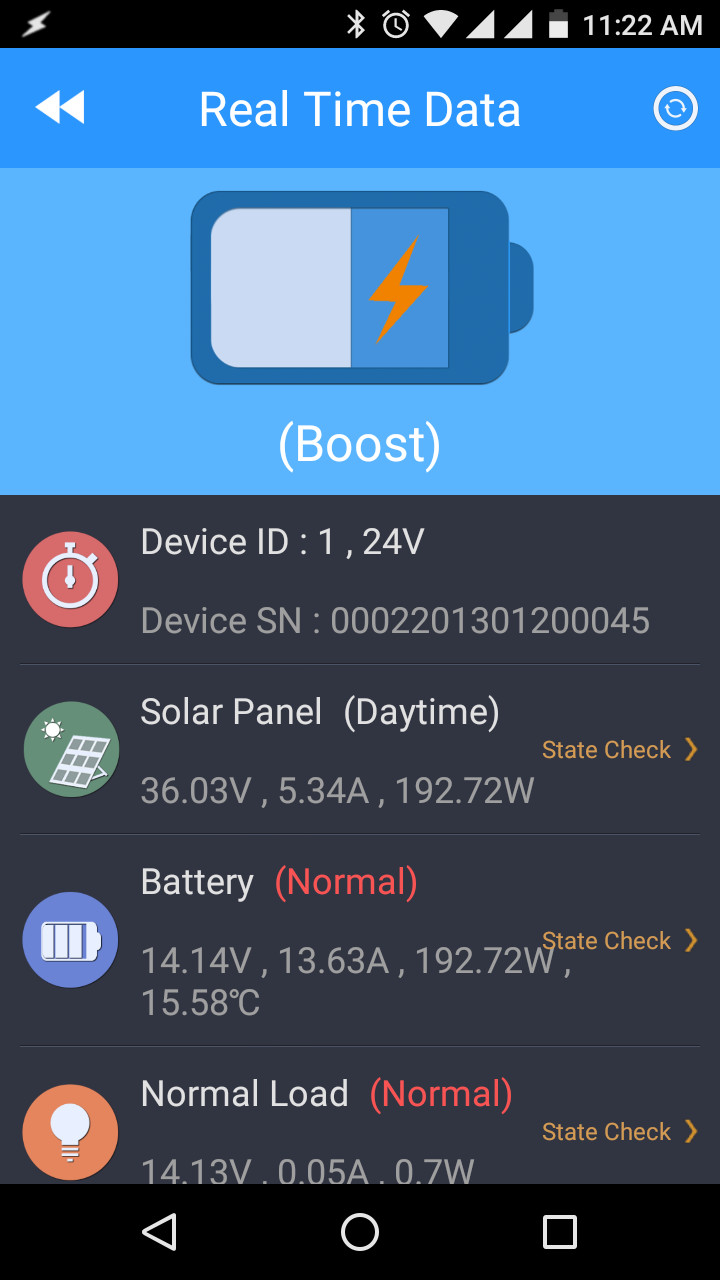
Task: Go back using the double-arrow rewind icon
Action: coord(60,108)
